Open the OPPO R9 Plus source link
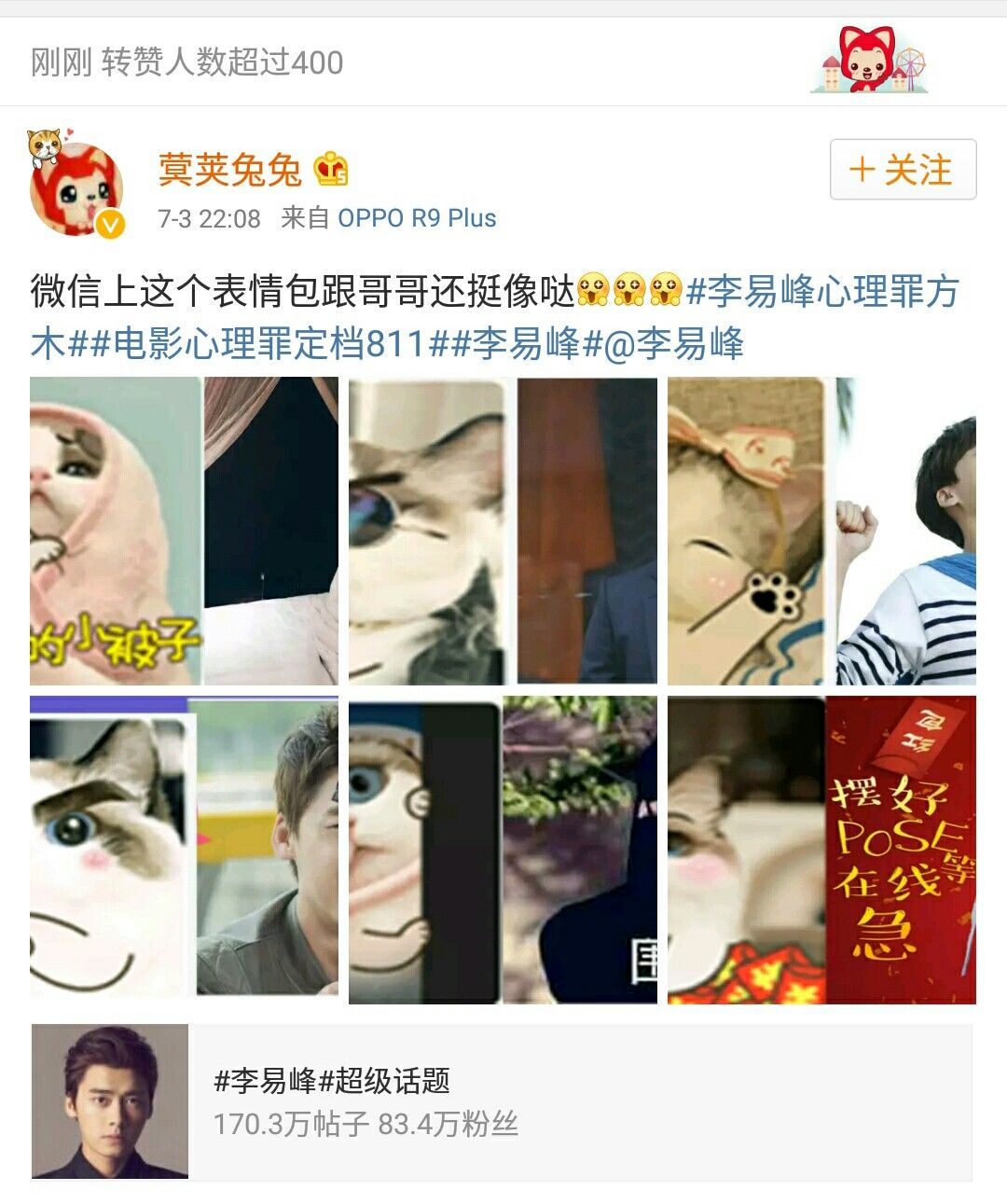The height and width of the screenshot is (1204, 1007). 417,218
